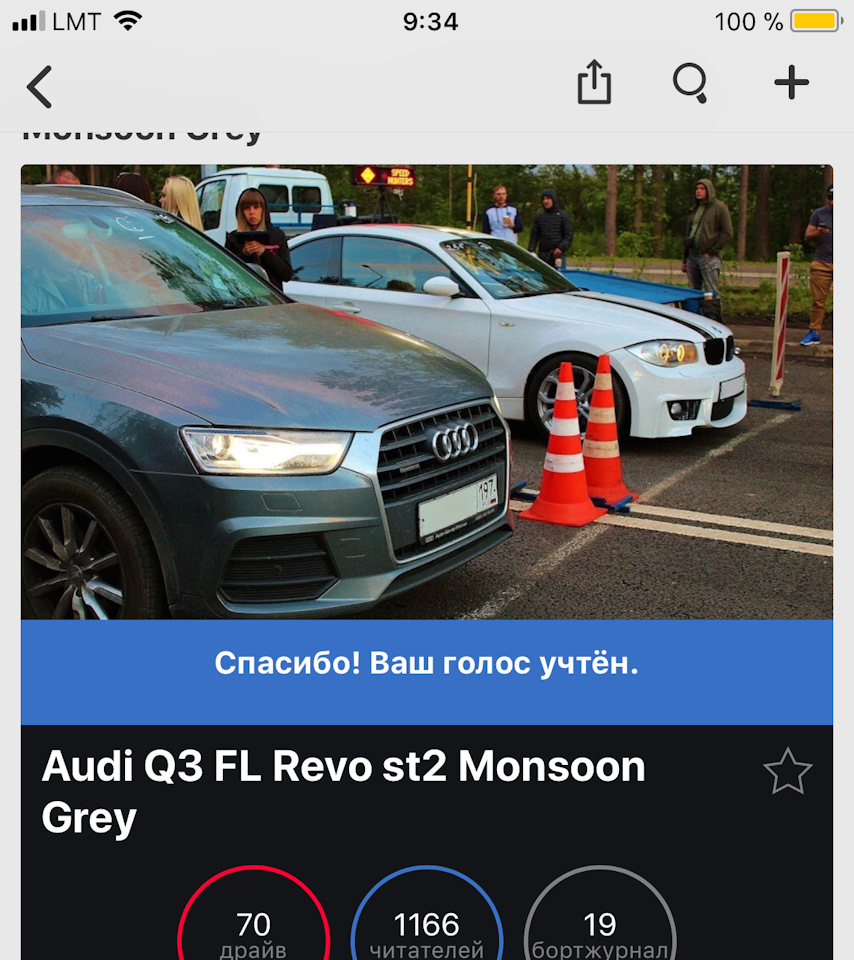Open the search magnifier icon

(x=690, y=83)
